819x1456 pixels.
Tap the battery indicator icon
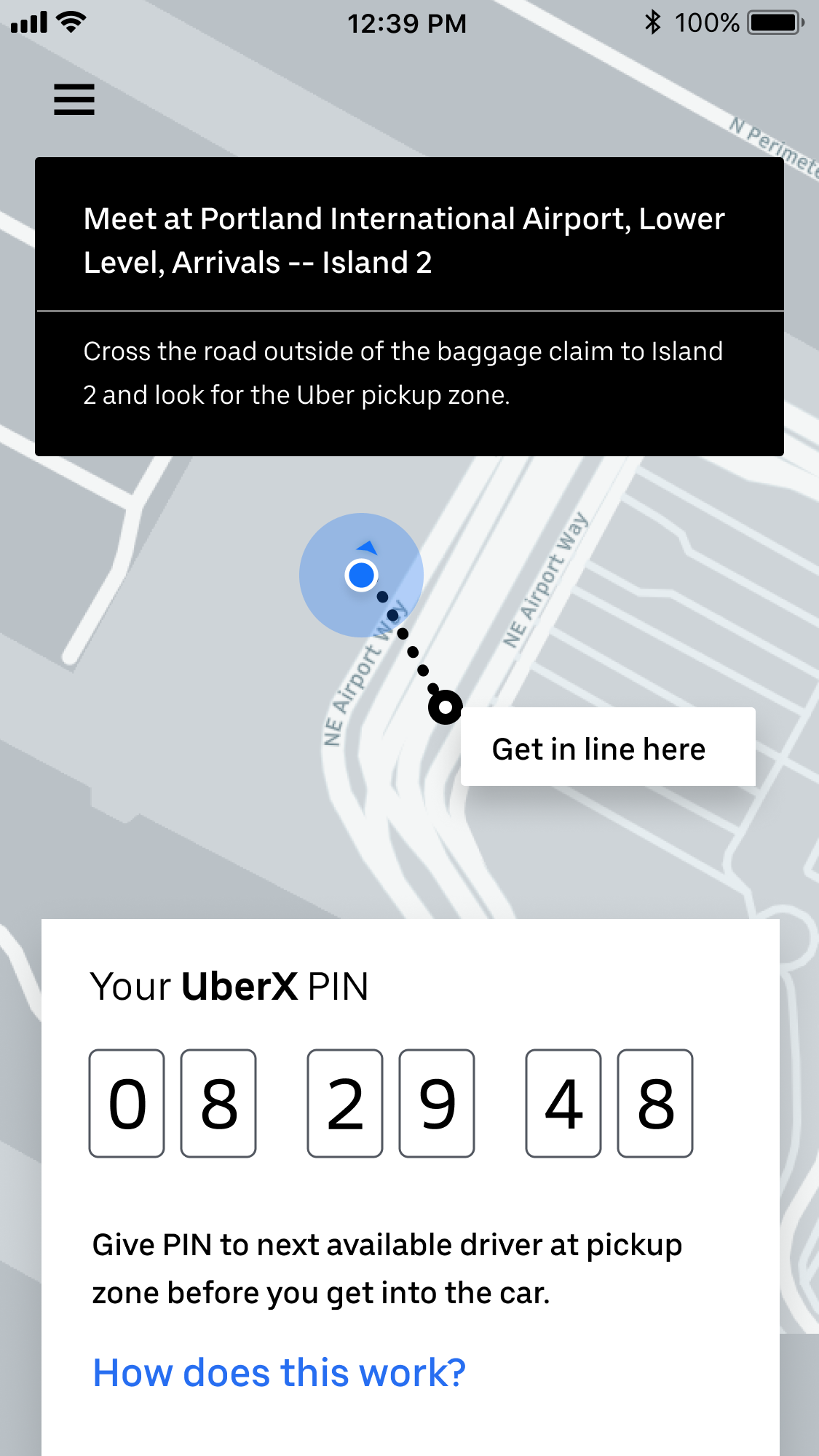[773, 23]
